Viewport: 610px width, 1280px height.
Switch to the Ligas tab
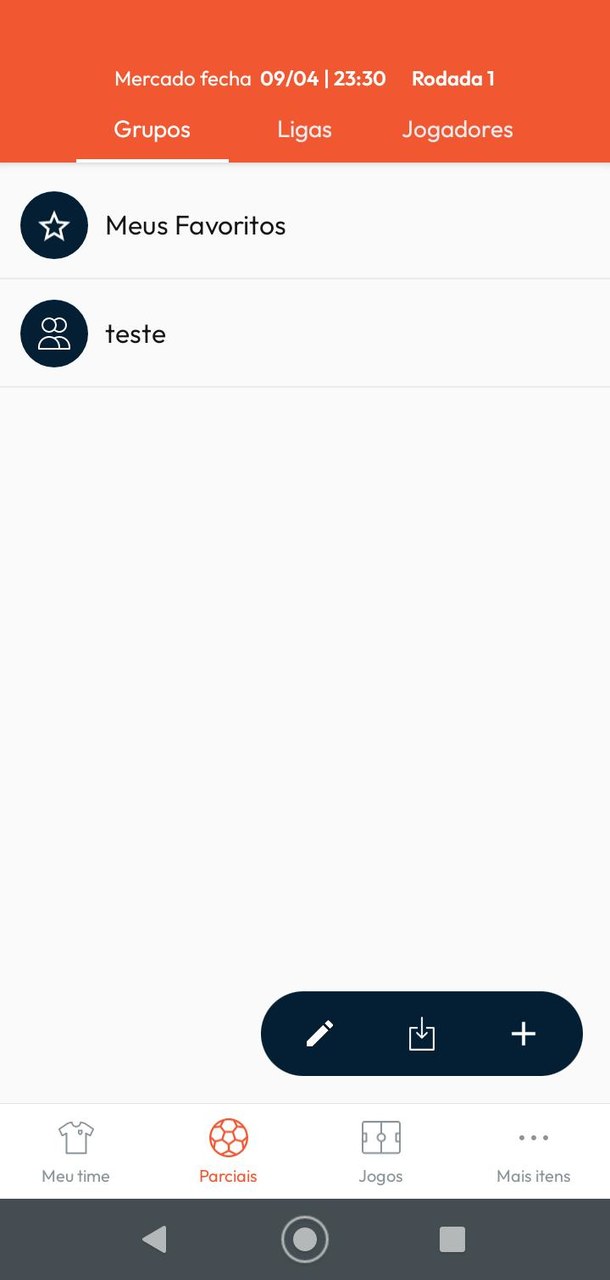304,130
